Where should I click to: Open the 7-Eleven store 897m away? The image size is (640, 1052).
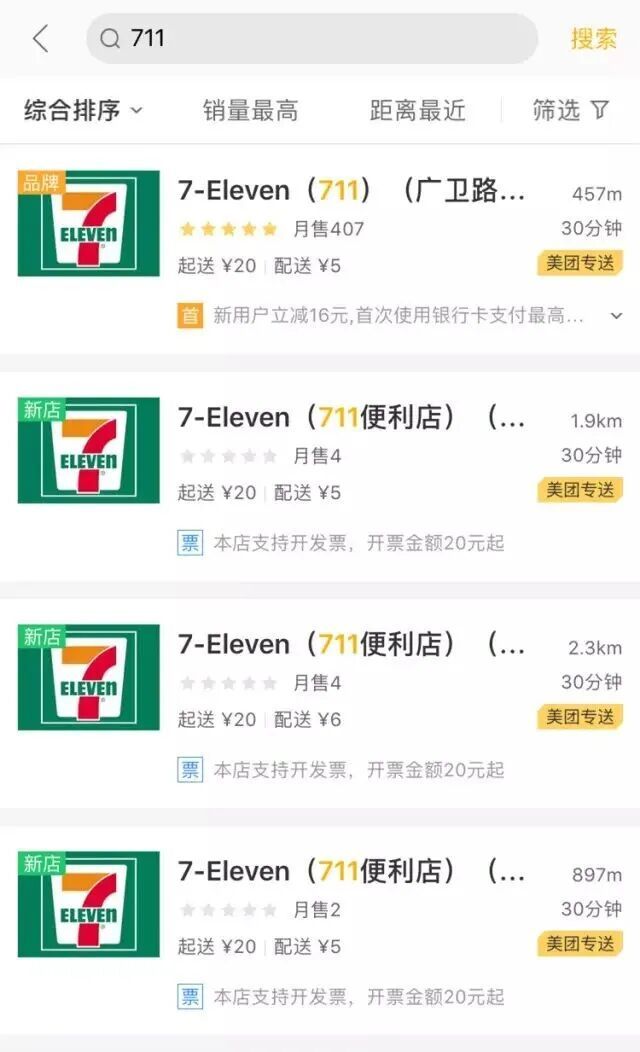350,873
